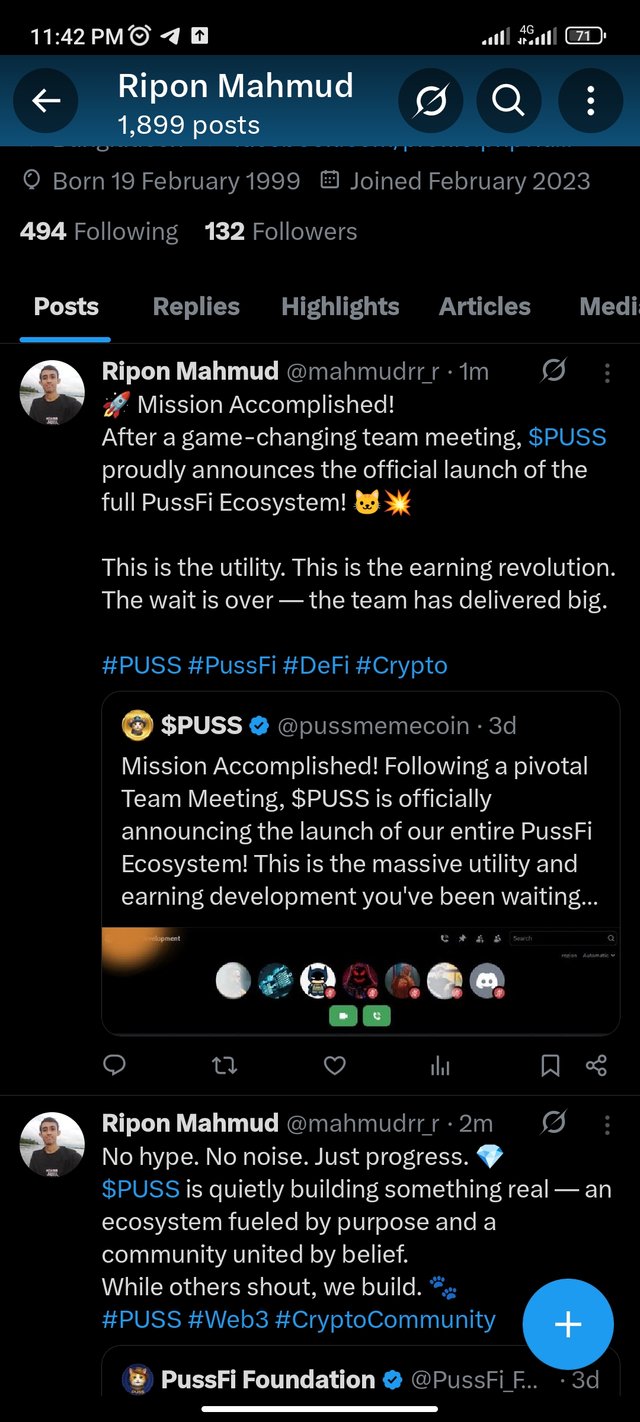This screenshot has height=1422, width=640.
Task: Open the profile overflow menu
Action: (590, 101)
